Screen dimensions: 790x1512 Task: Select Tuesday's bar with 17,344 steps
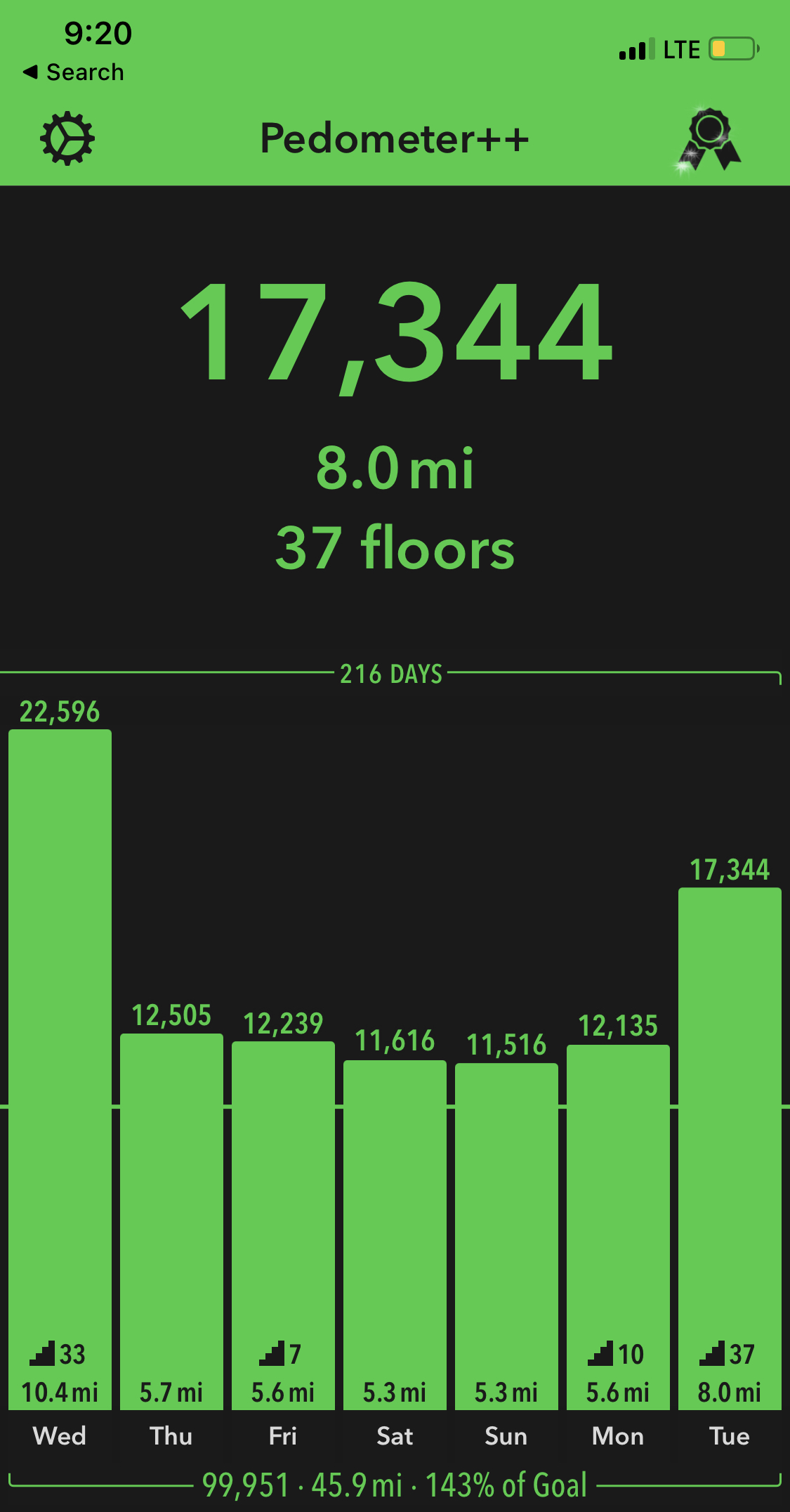(x=730, y=1148)
